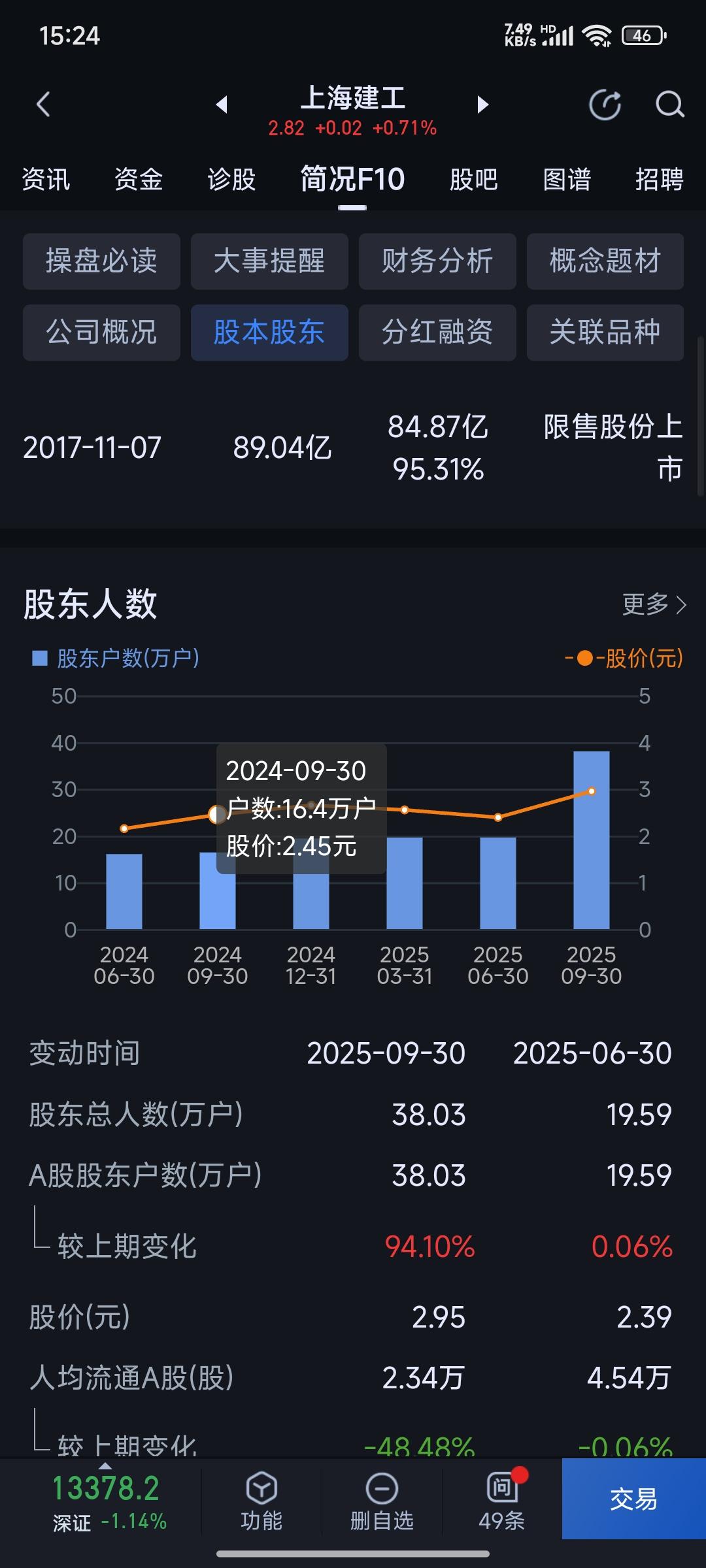Open 操盘必读 section
Viewport: 706px width, 1568px height.
[101, 261]
